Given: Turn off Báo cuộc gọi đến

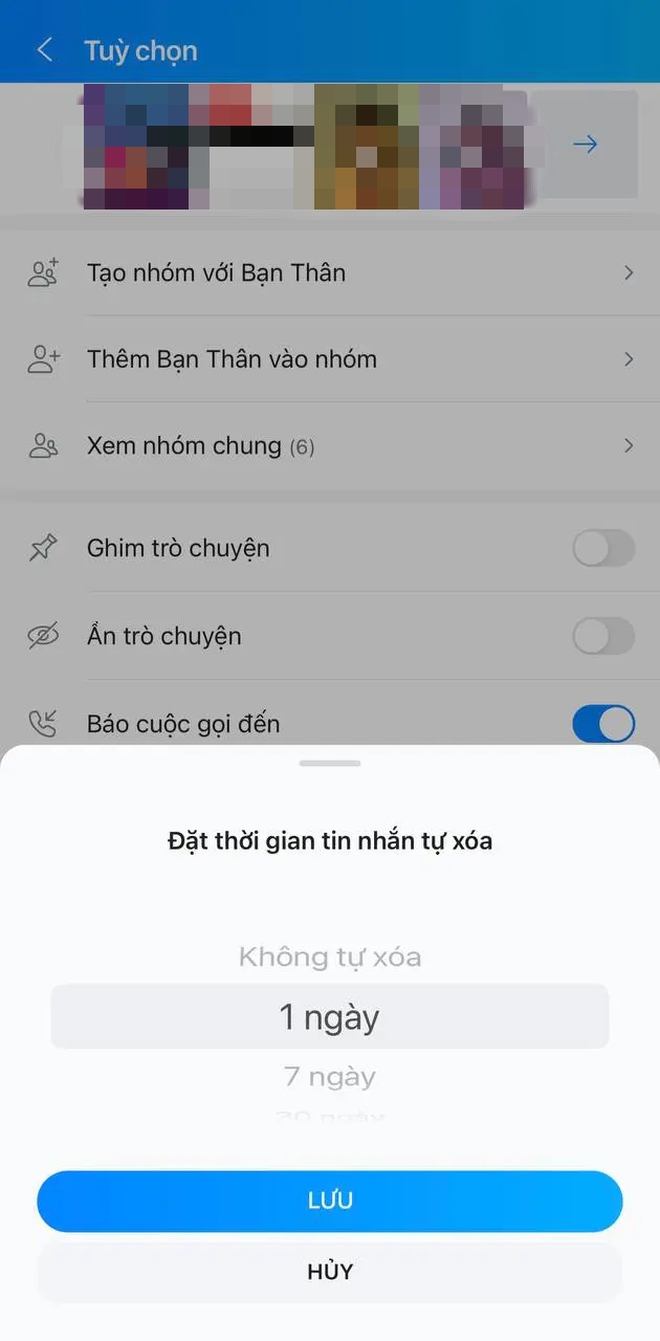Looking at the screenshot, I should coord(603,724).
